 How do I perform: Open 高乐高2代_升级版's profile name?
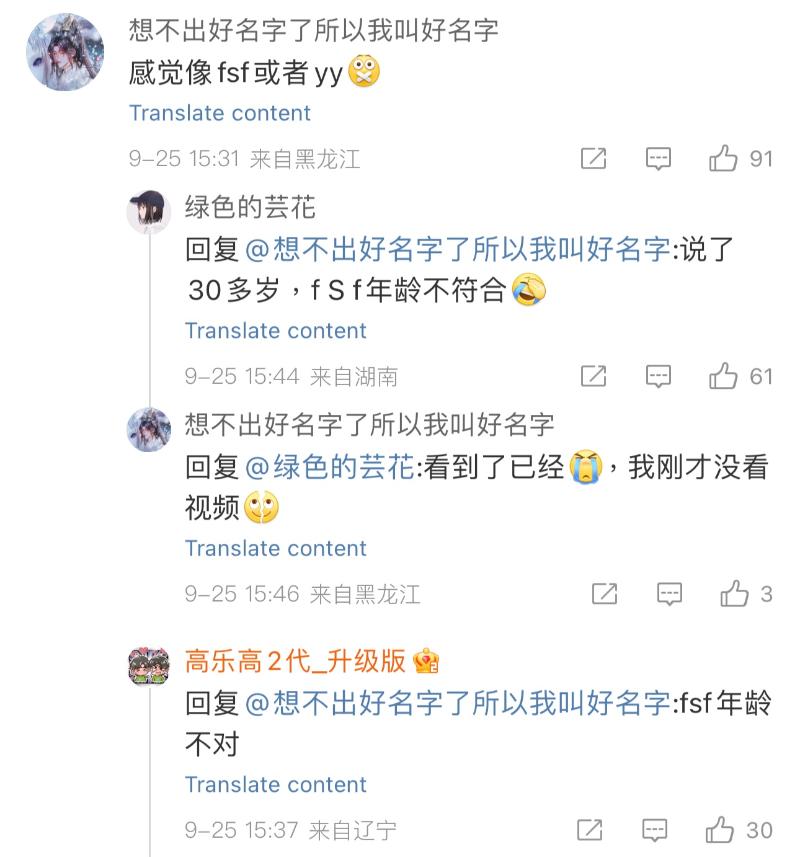point(296,661)
